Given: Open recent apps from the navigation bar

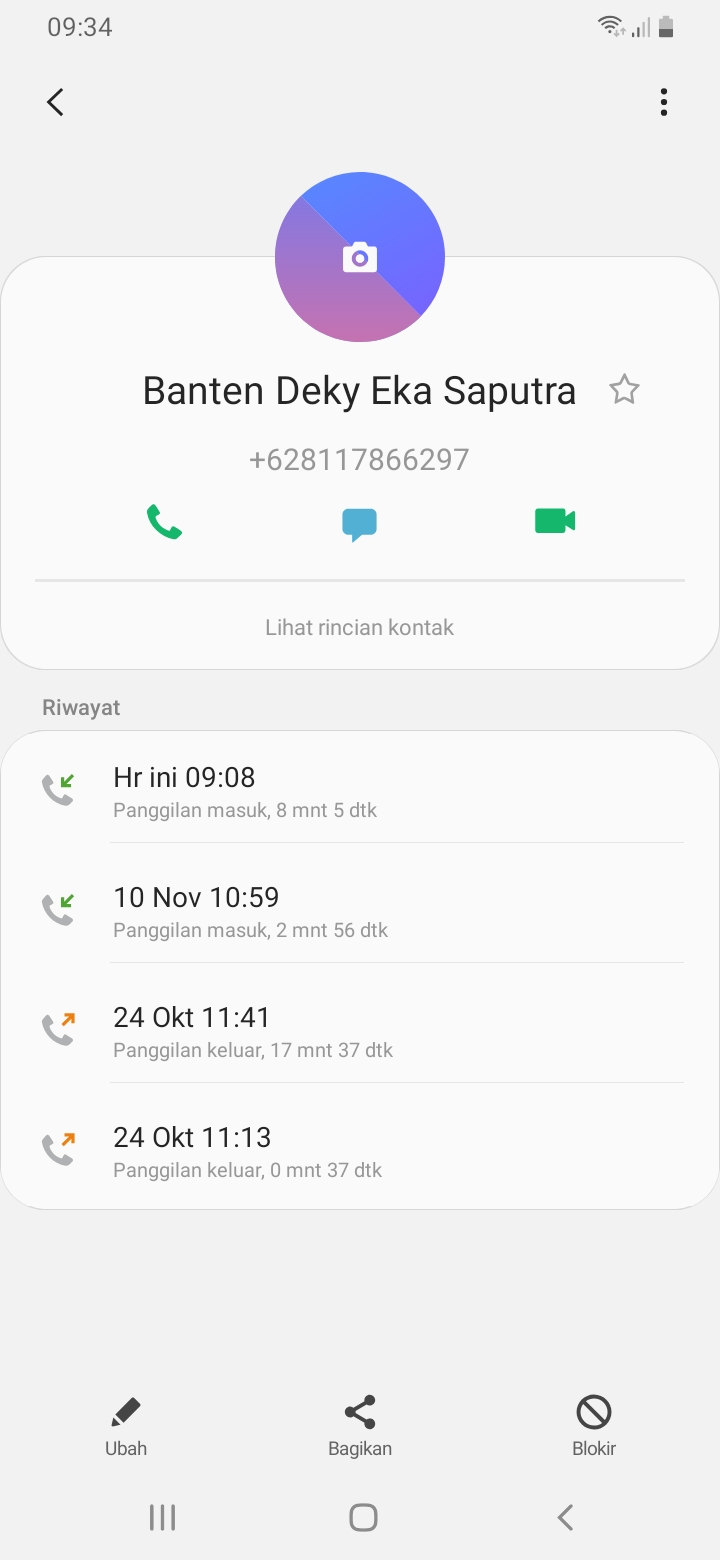Looking at the screenshot, I should (162, 1517).
